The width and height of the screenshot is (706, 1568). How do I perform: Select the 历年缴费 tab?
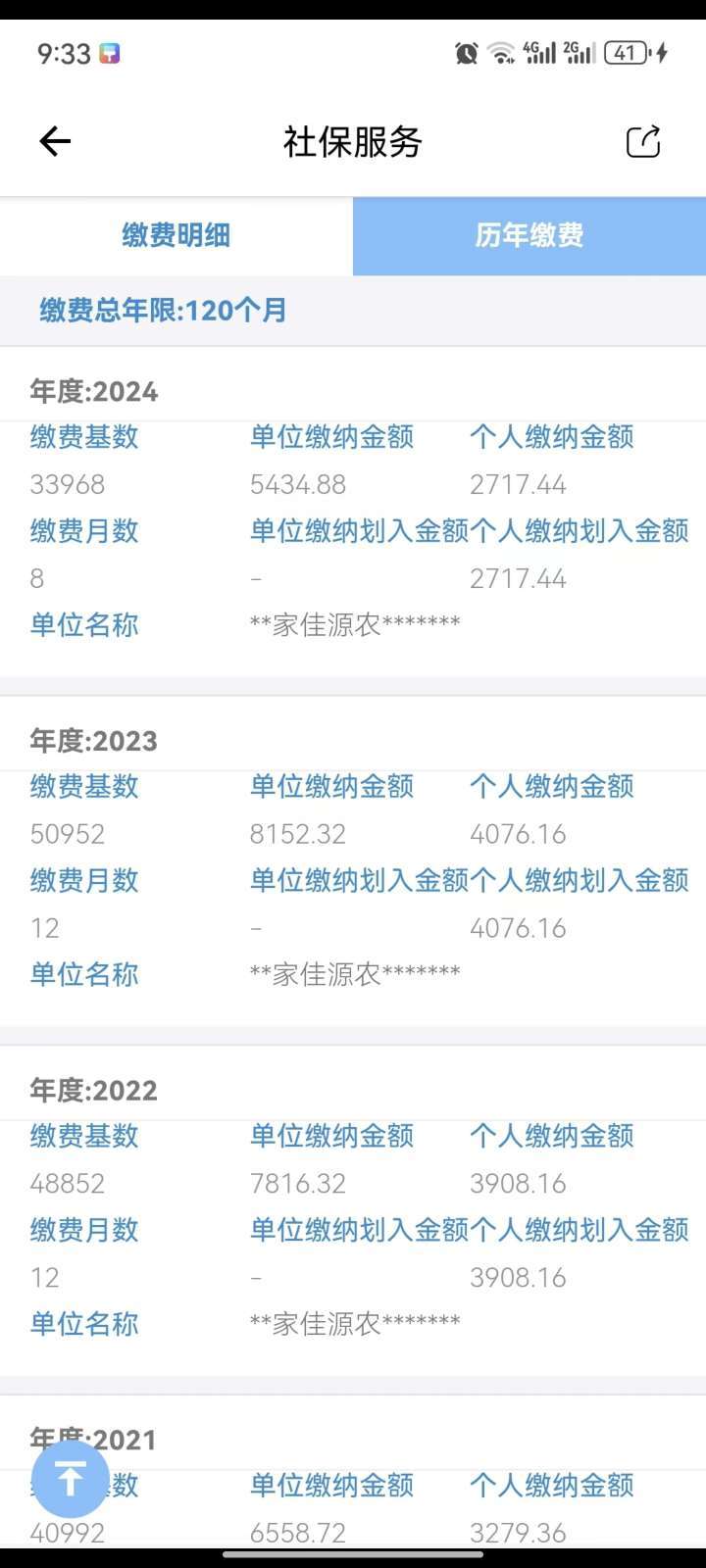click(x=529, y=235)
